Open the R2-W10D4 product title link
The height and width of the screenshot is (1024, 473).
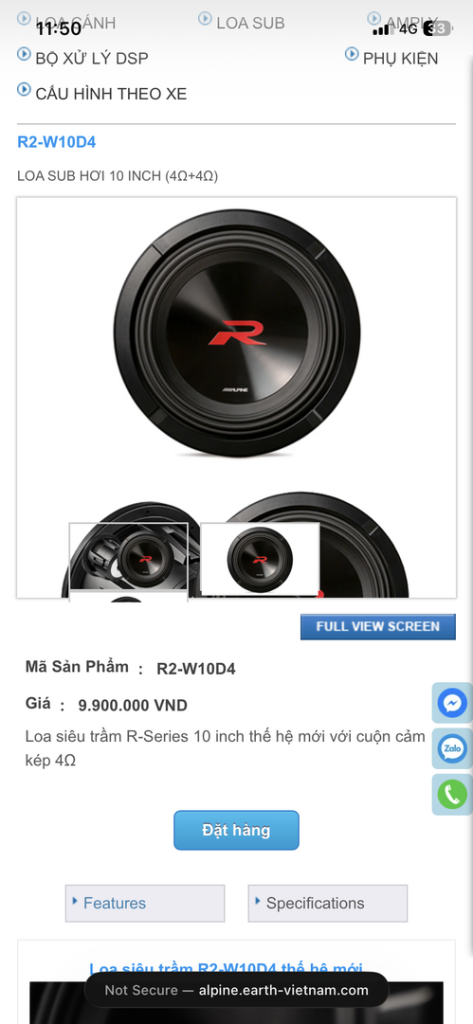point(57,142)
